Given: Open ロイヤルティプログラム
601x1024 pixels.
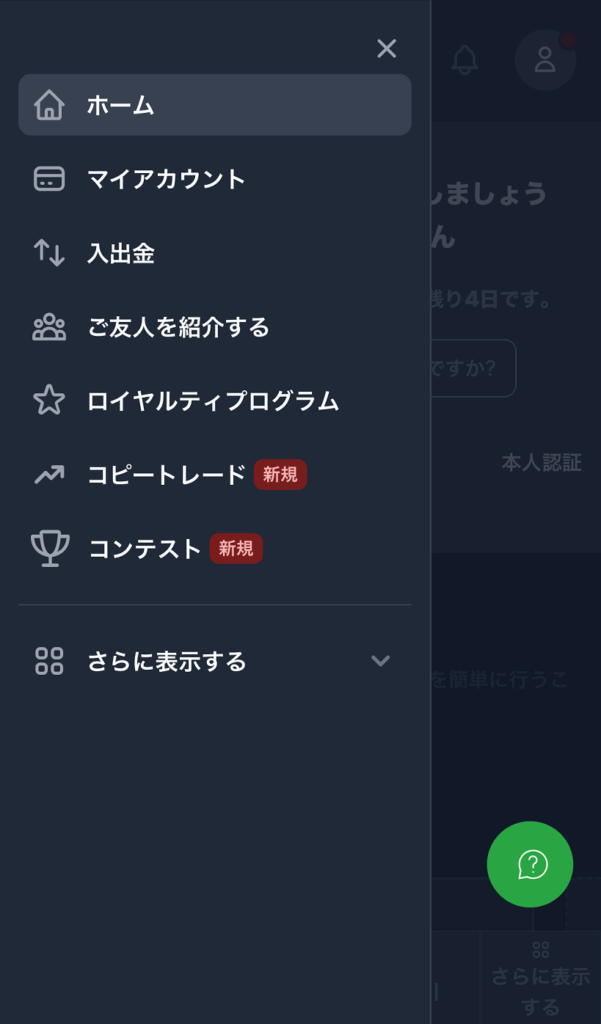Looking at the screenshot, I should tap(215, 400).
